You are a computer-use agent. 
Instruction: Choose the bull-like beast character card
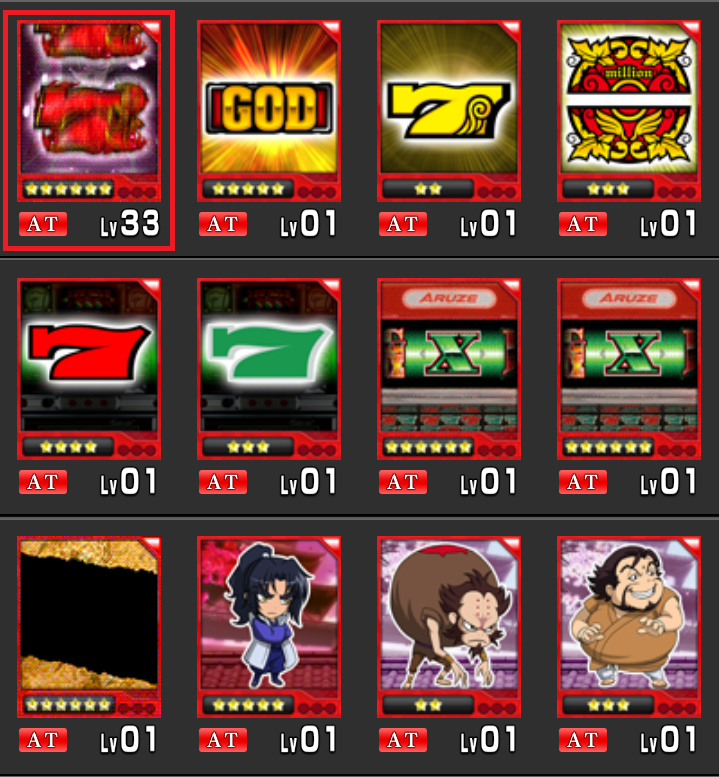pos(449,626)
